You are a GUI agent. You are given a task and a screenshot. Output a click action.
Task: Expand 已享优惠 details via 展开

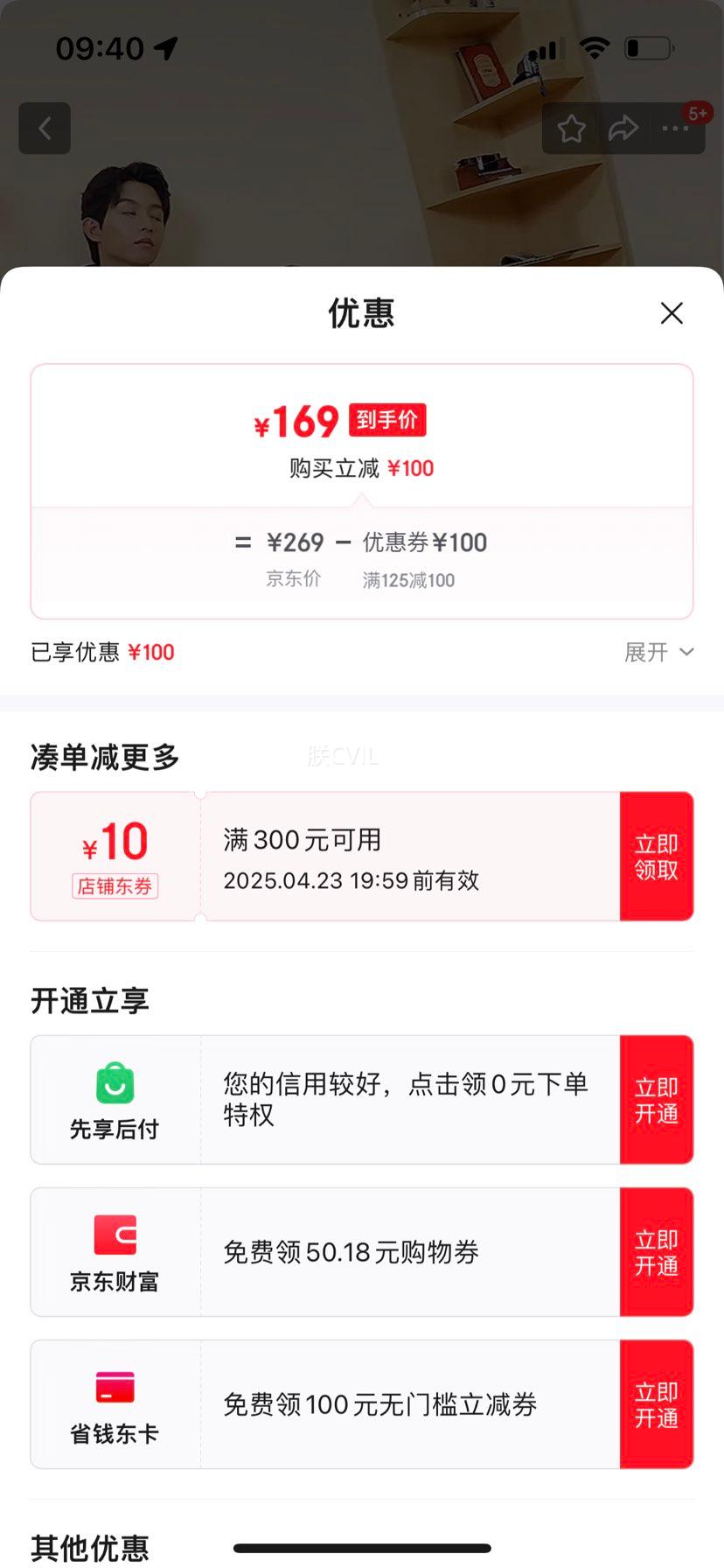pyautogui.click(x=658, y=652)
